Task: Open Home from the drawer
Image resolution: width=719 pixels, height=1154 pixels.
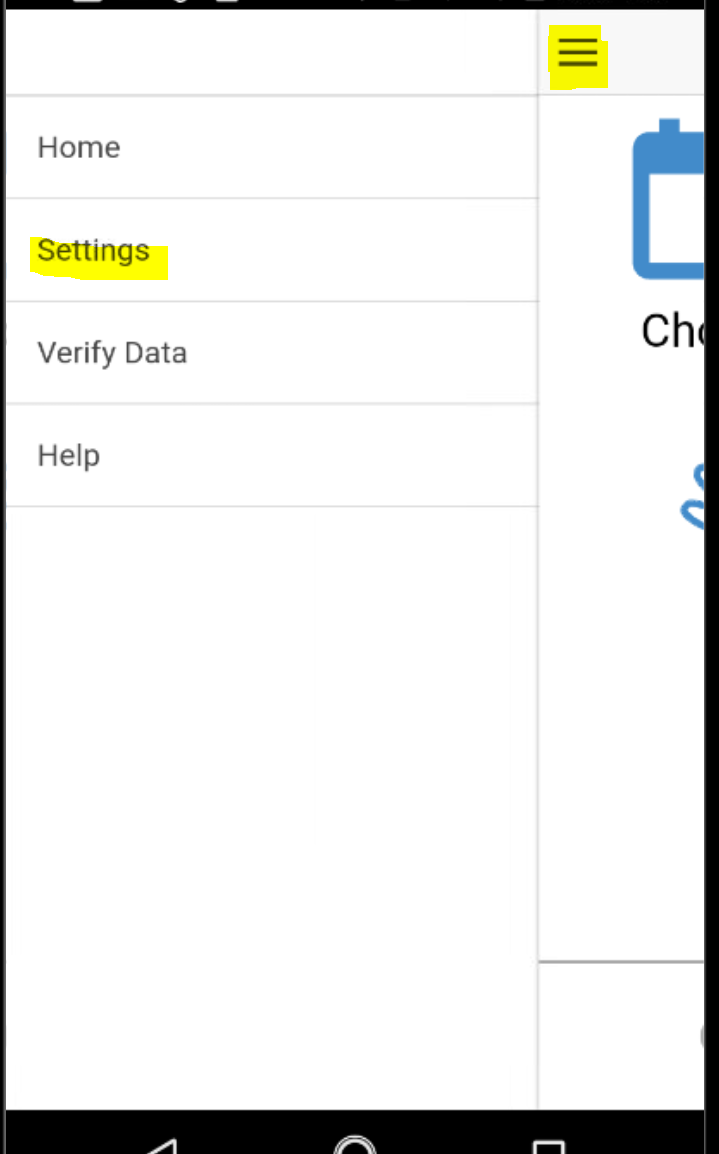Action: point(79,147)
